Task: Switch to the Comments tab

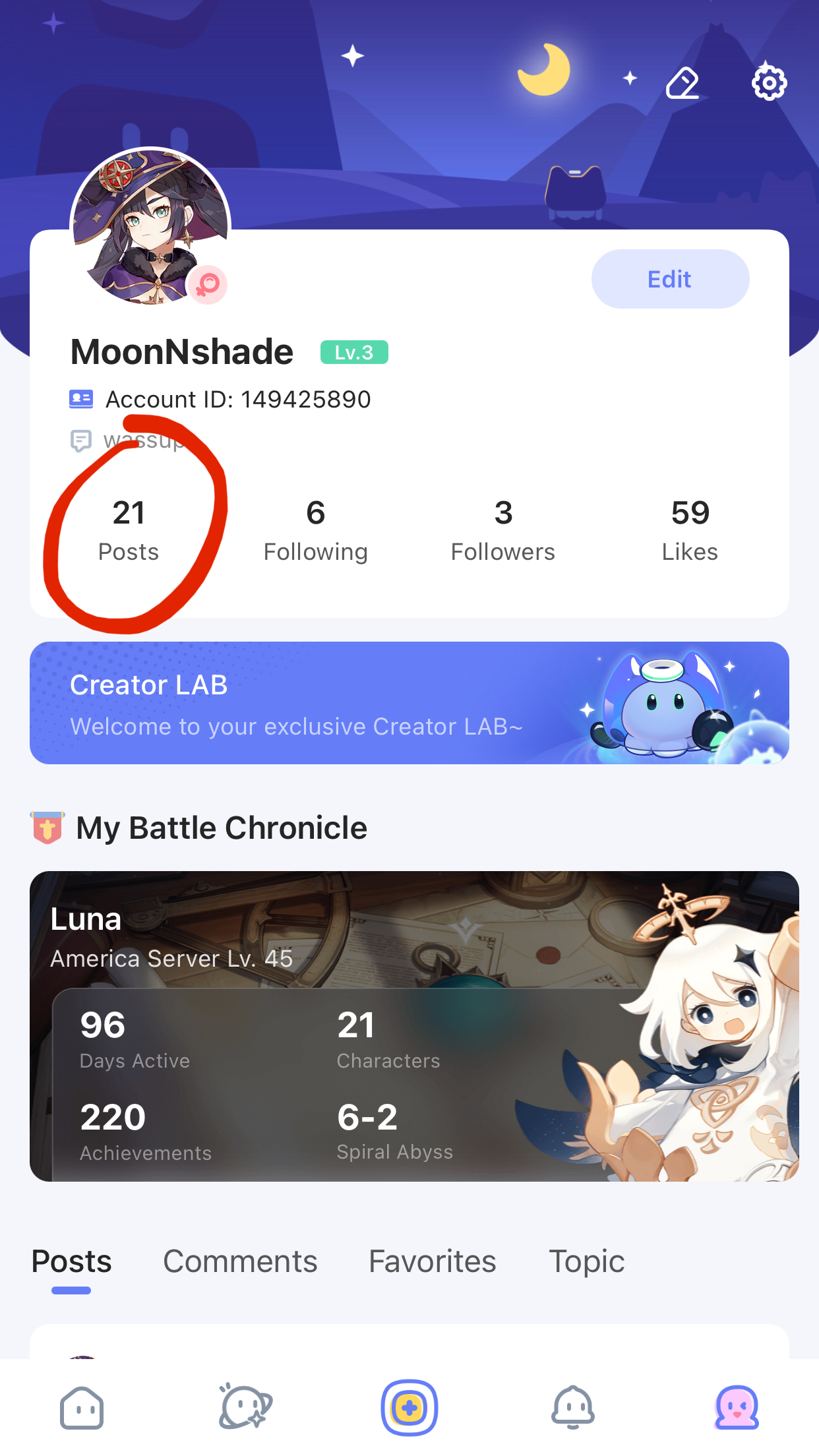Action: pos(240,1261)
